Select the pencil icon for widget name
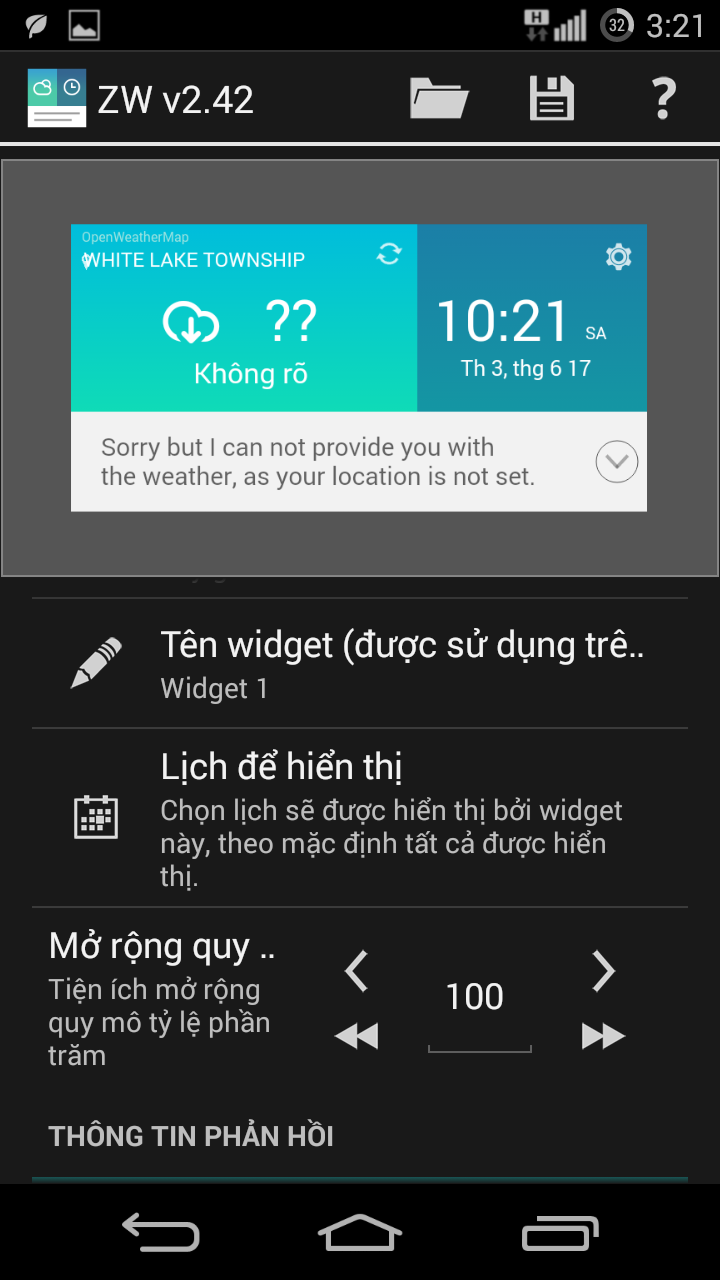The image size is (720, 1280). 95,660
